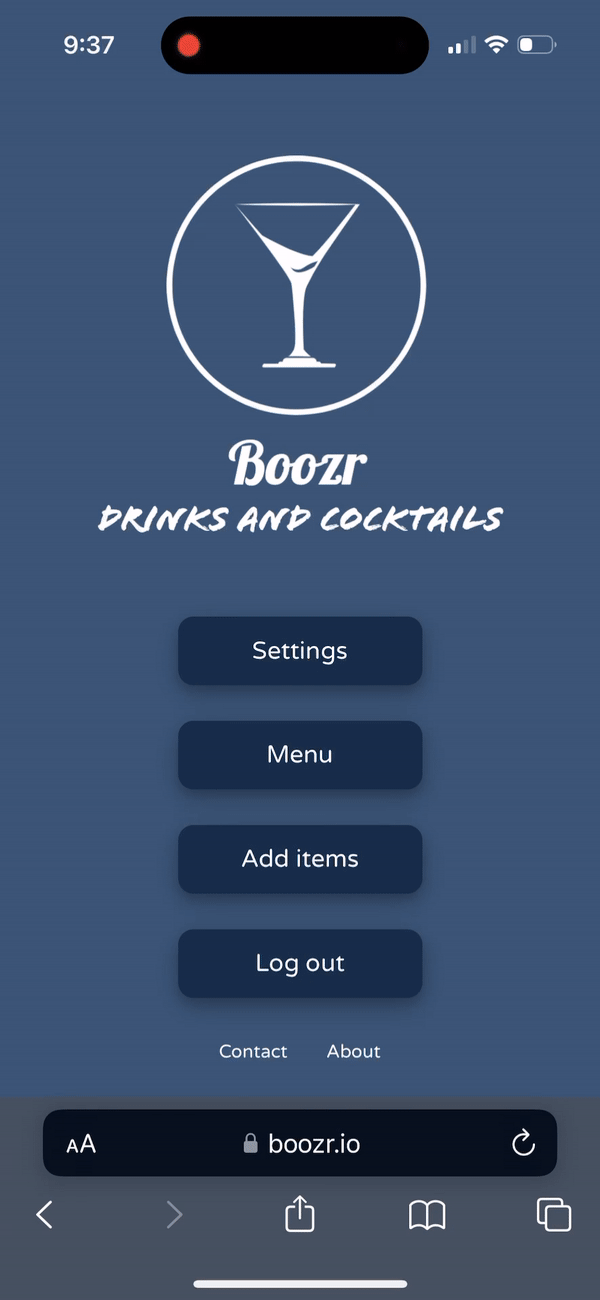Open the About link
Screen dimensions: 600x1300
(x=353, y=1051)
